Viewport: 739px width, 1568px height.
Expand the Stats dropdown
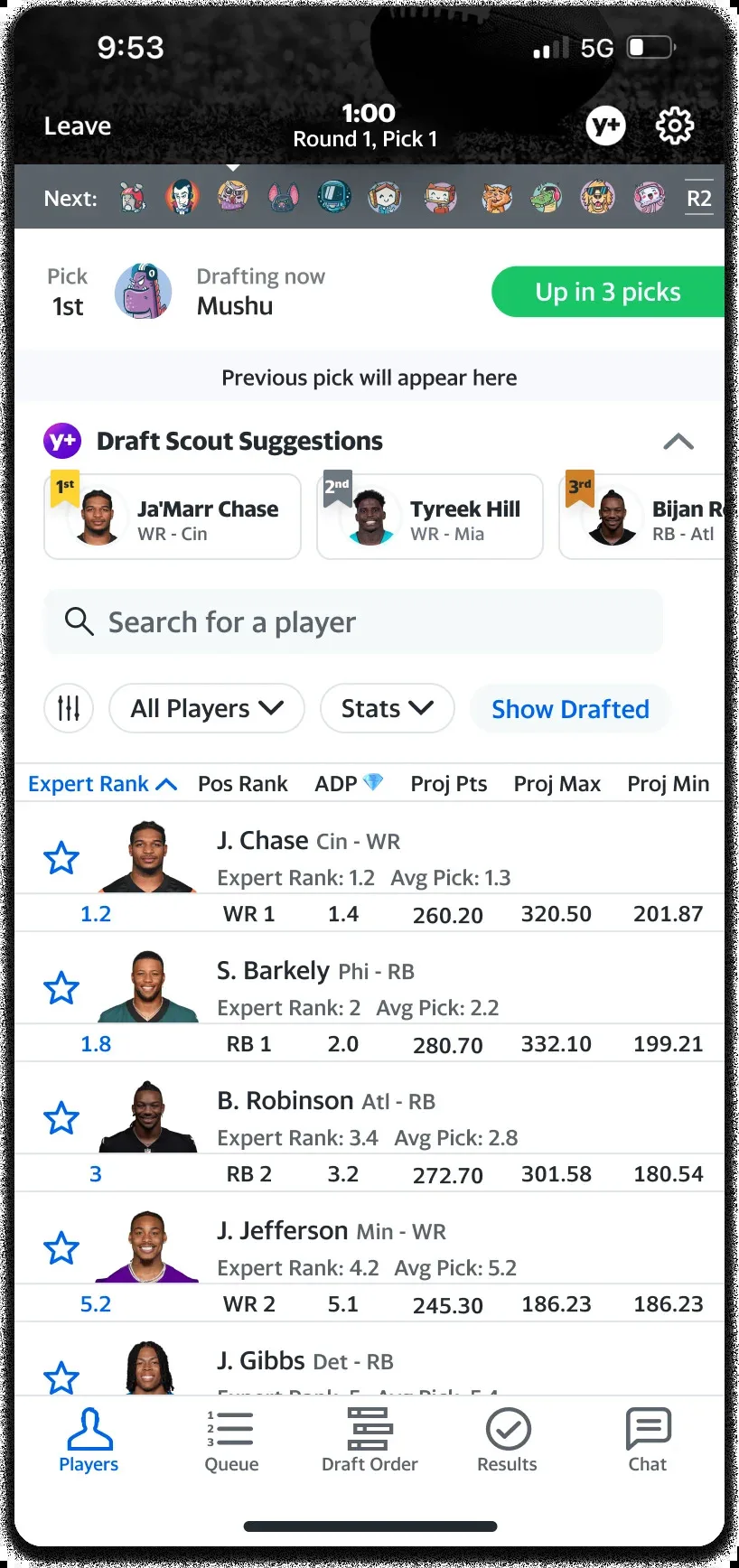coord(388,709)
